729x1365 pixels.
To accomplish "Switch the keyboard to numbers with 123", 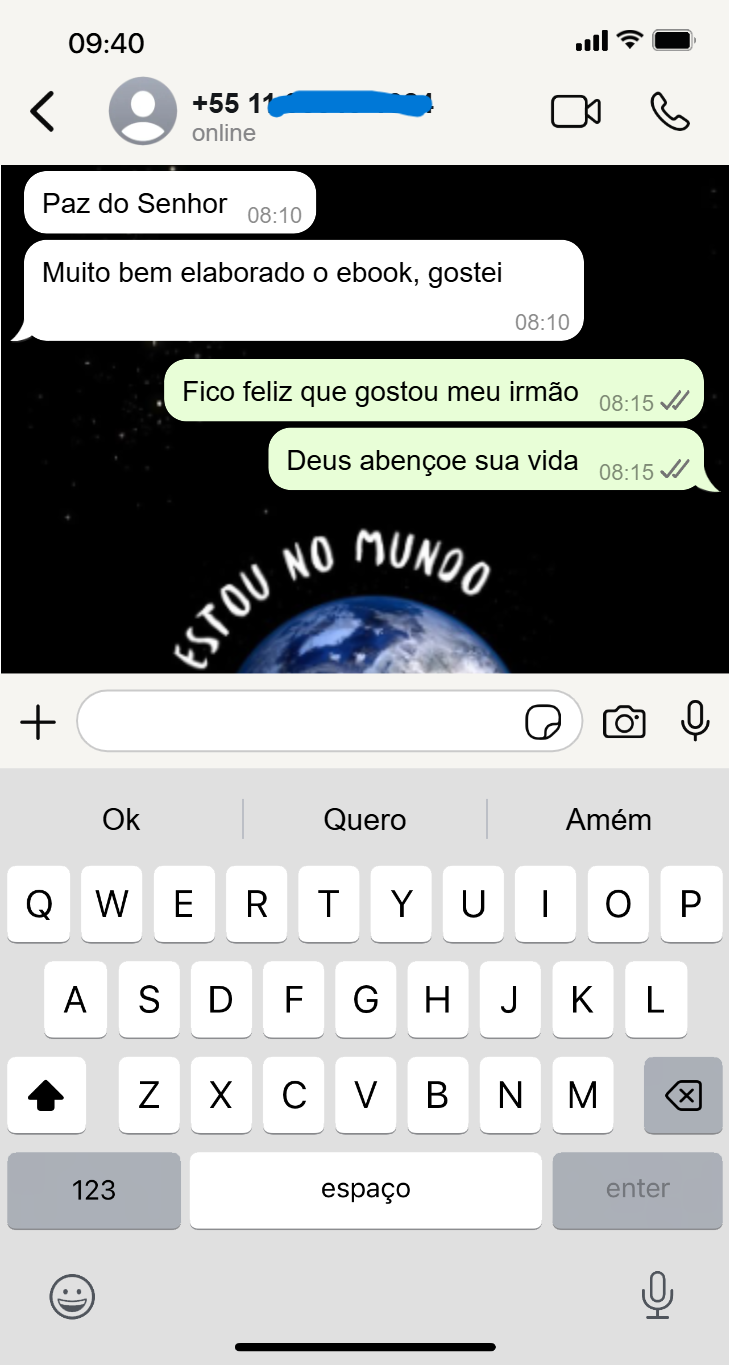I will pyautogui.click(x=94, y=1190).
